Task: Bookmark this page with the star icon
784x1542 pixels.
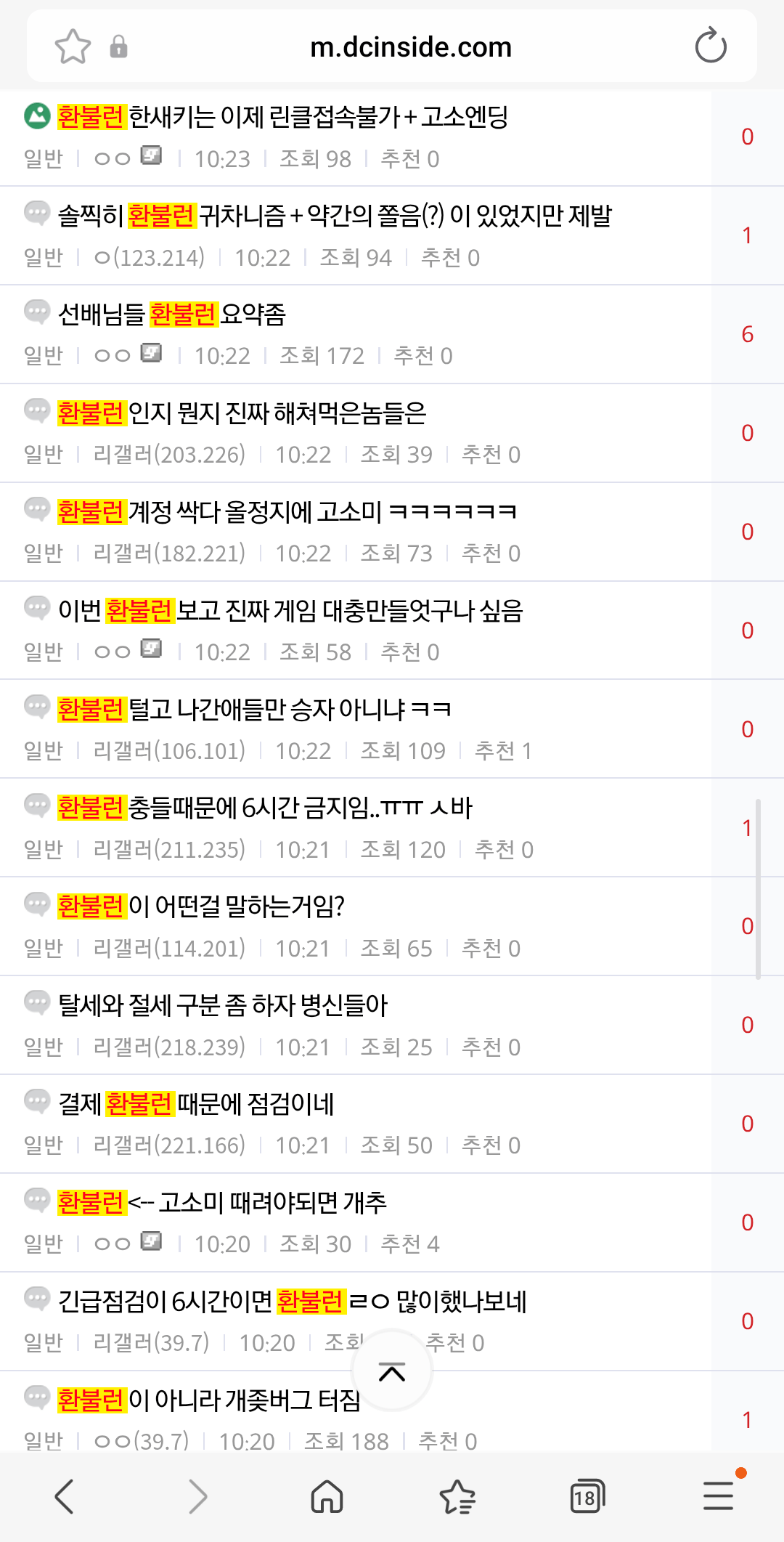Action: pos(73,47)
